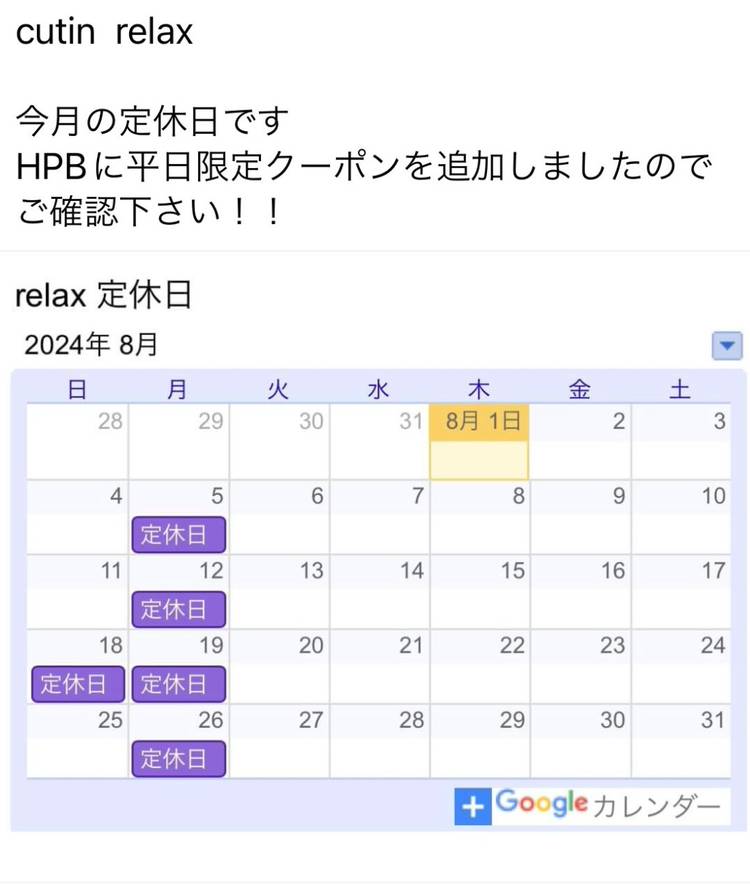
Task: Open the 定休日 event on August 26
Action: 179,759
